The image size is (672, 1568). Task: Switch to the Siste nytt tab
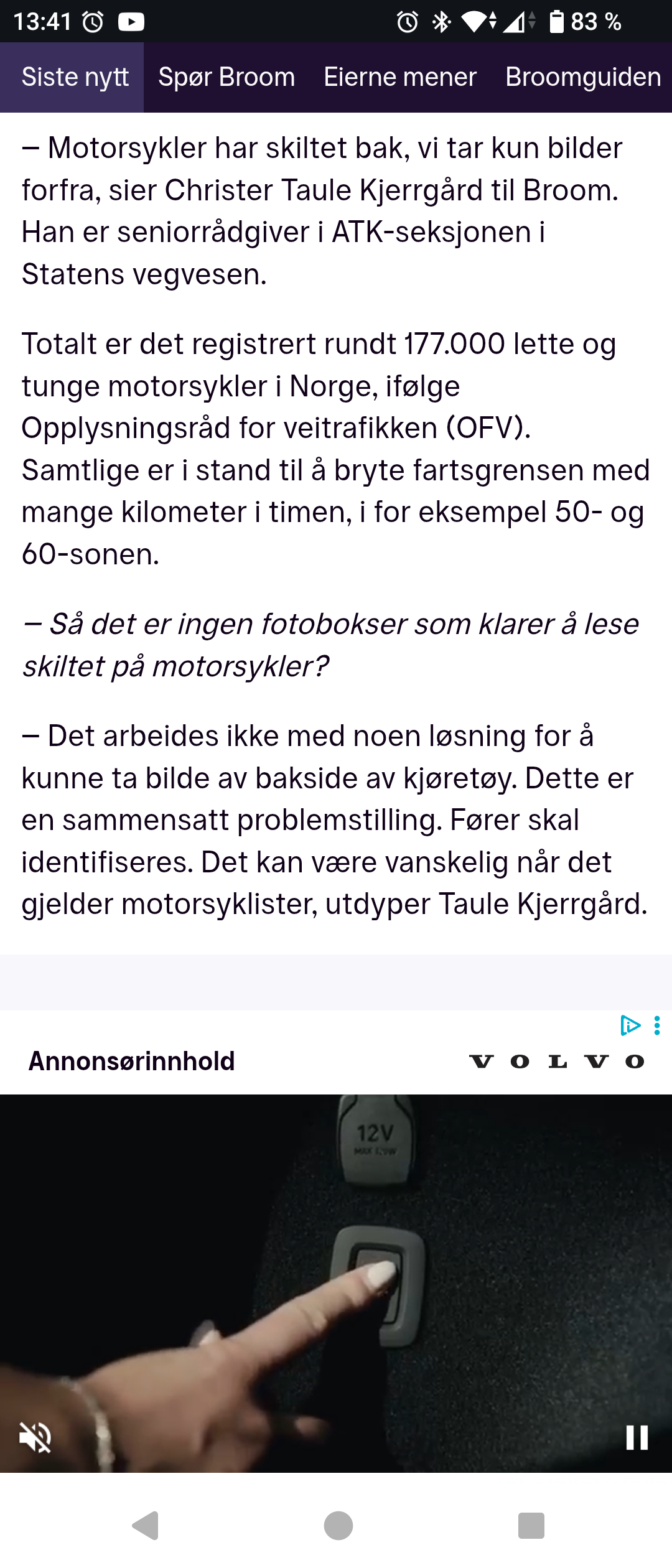point(75,77)
